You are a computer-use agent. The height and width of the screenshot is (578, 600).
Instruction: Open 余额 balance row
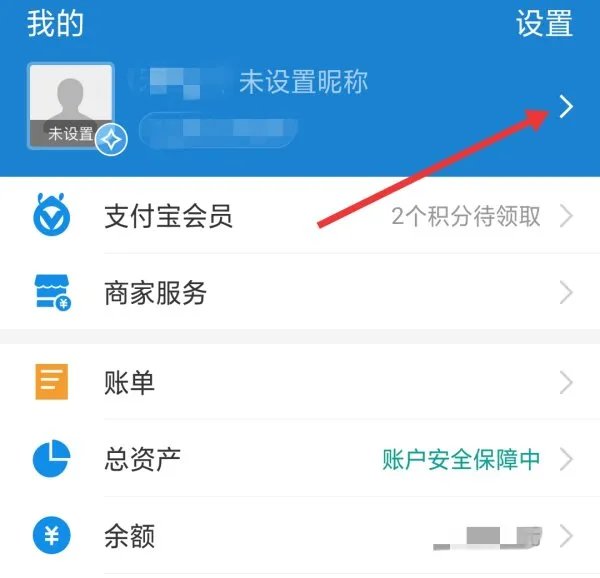(300, 536)
